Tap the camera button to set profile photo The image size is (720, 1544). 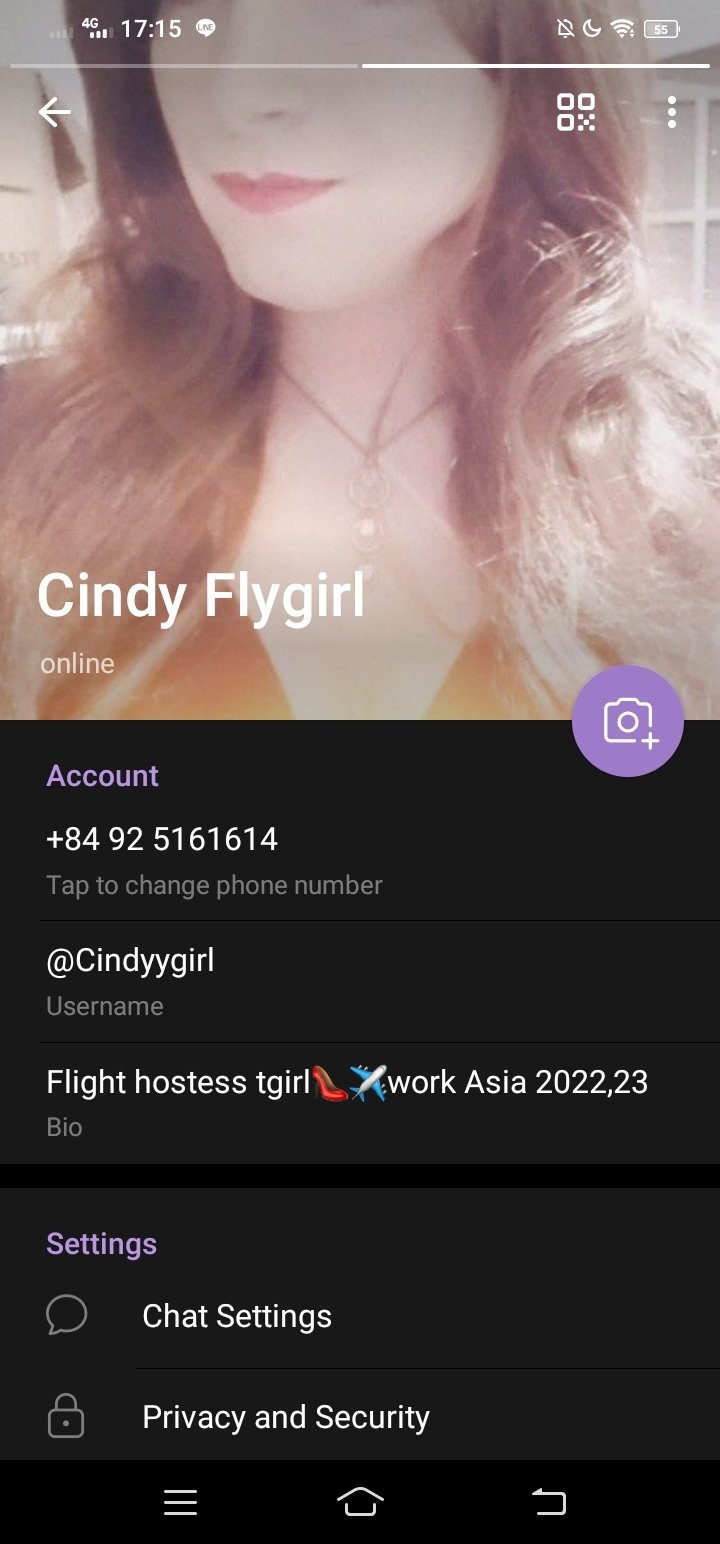(628, 721)
